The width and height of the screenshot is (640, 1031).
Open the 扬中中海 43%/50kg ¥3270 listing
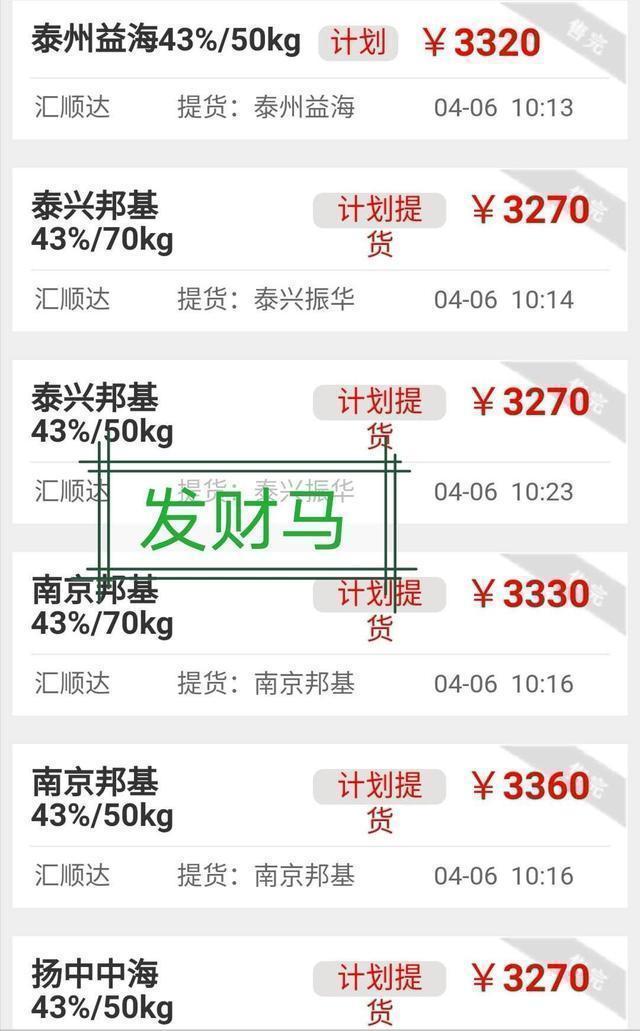pyautogui.click(x=320, y=983)
